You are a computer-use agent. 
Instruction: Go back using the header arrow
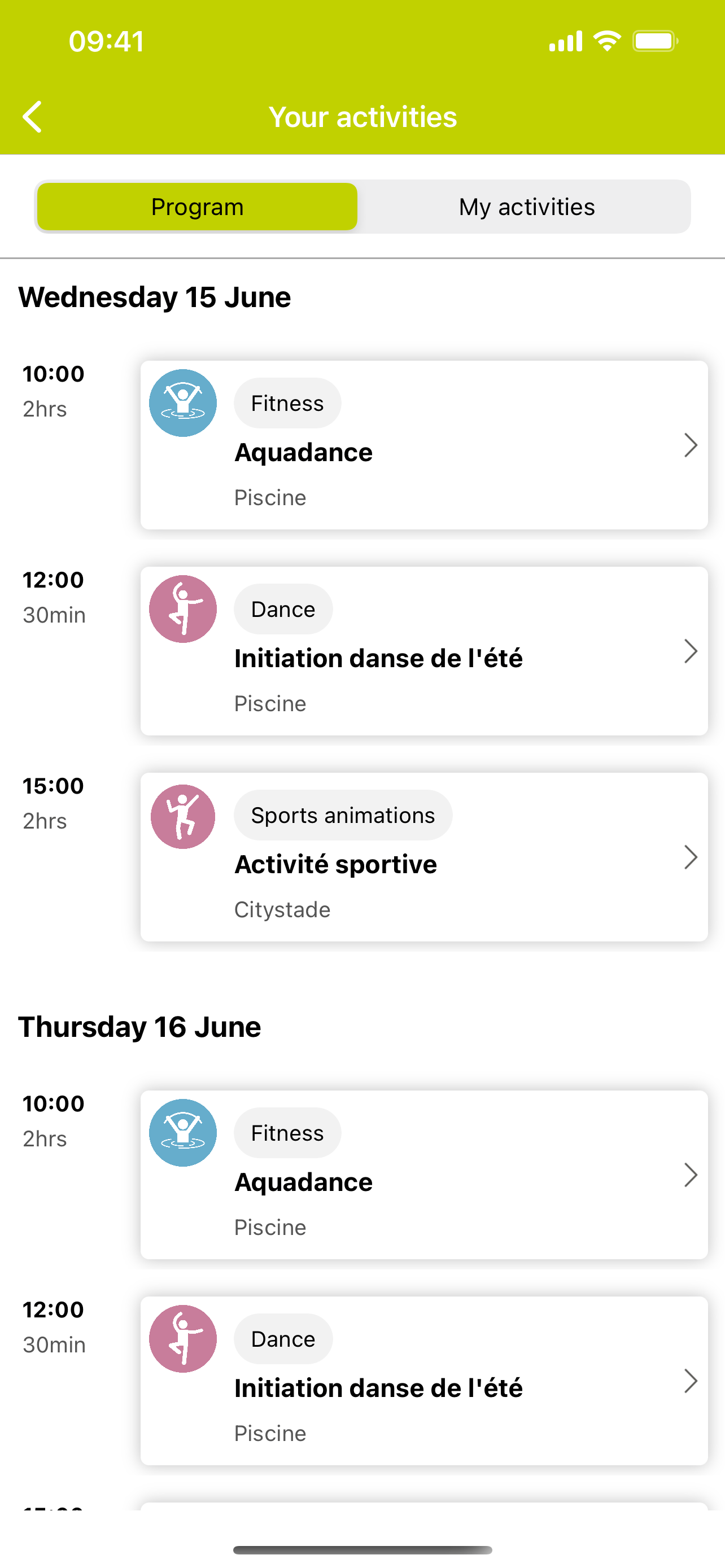pyautogui.click(x=32, y=116)
